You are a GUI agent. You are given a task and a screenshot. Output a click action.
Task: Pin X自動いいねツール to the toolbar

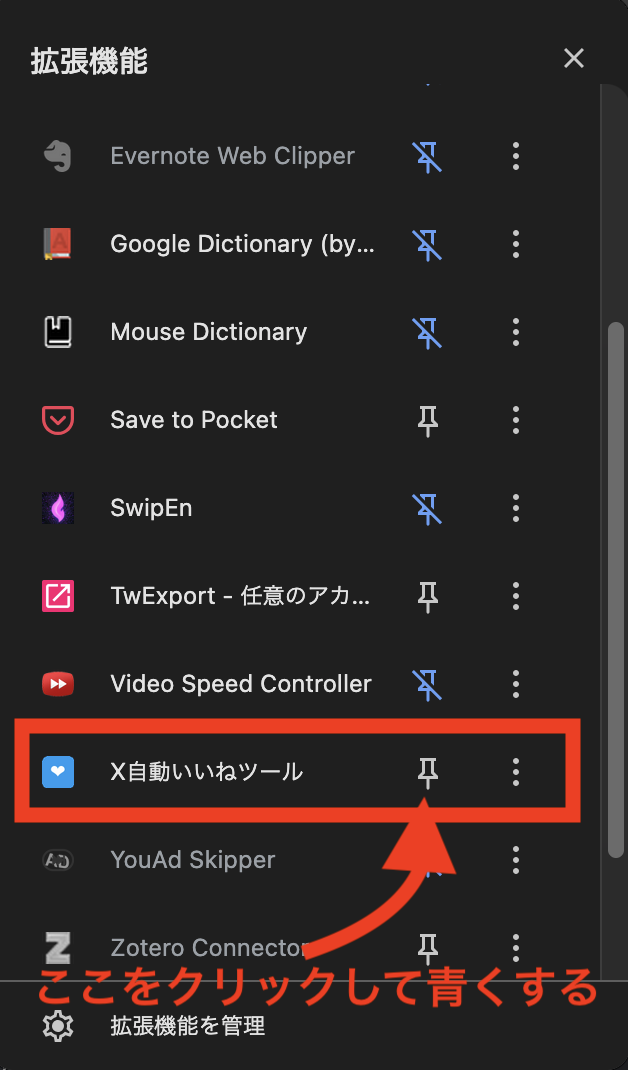point(427,771)
